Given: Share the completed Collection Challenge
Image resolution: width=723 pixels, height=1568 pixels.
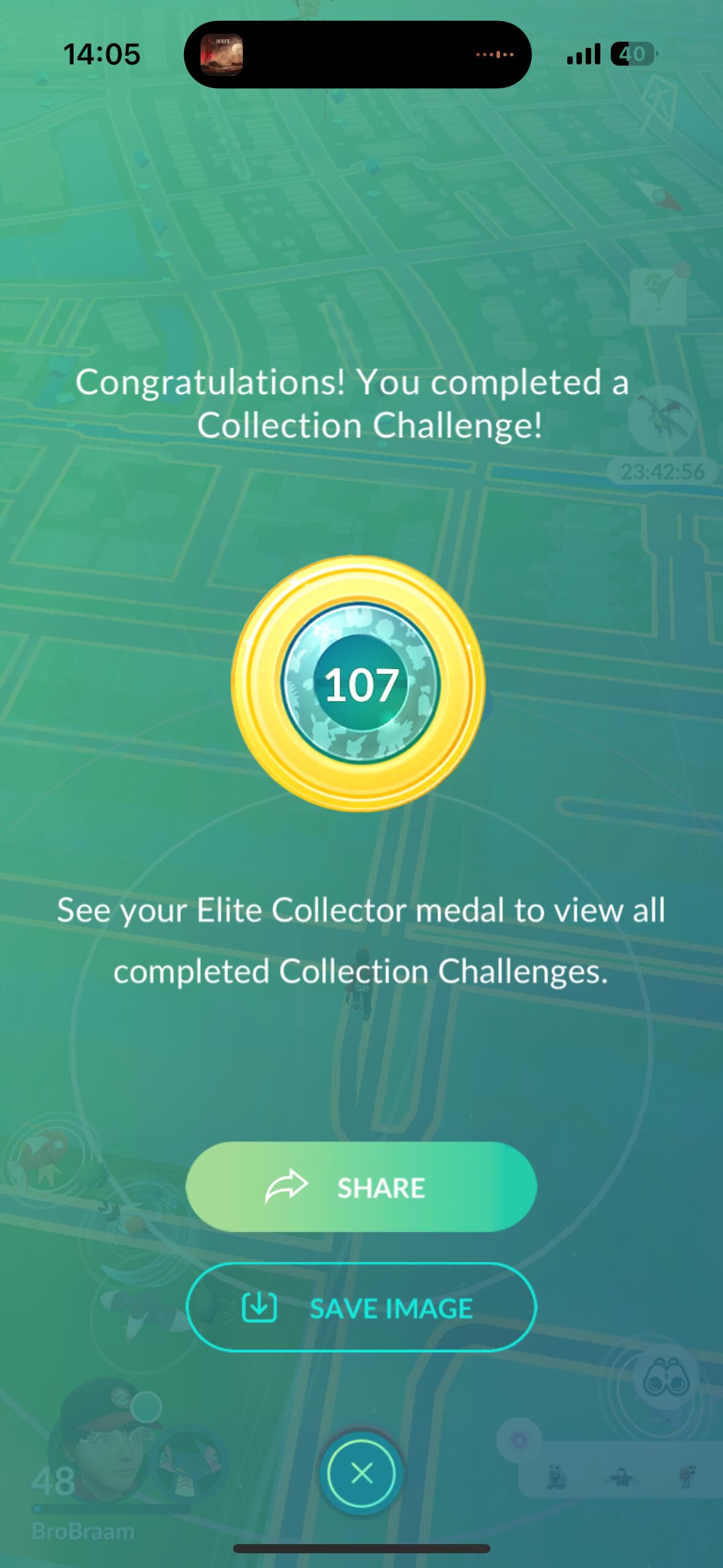Looking at the screenshot, I should (361, 1187).
